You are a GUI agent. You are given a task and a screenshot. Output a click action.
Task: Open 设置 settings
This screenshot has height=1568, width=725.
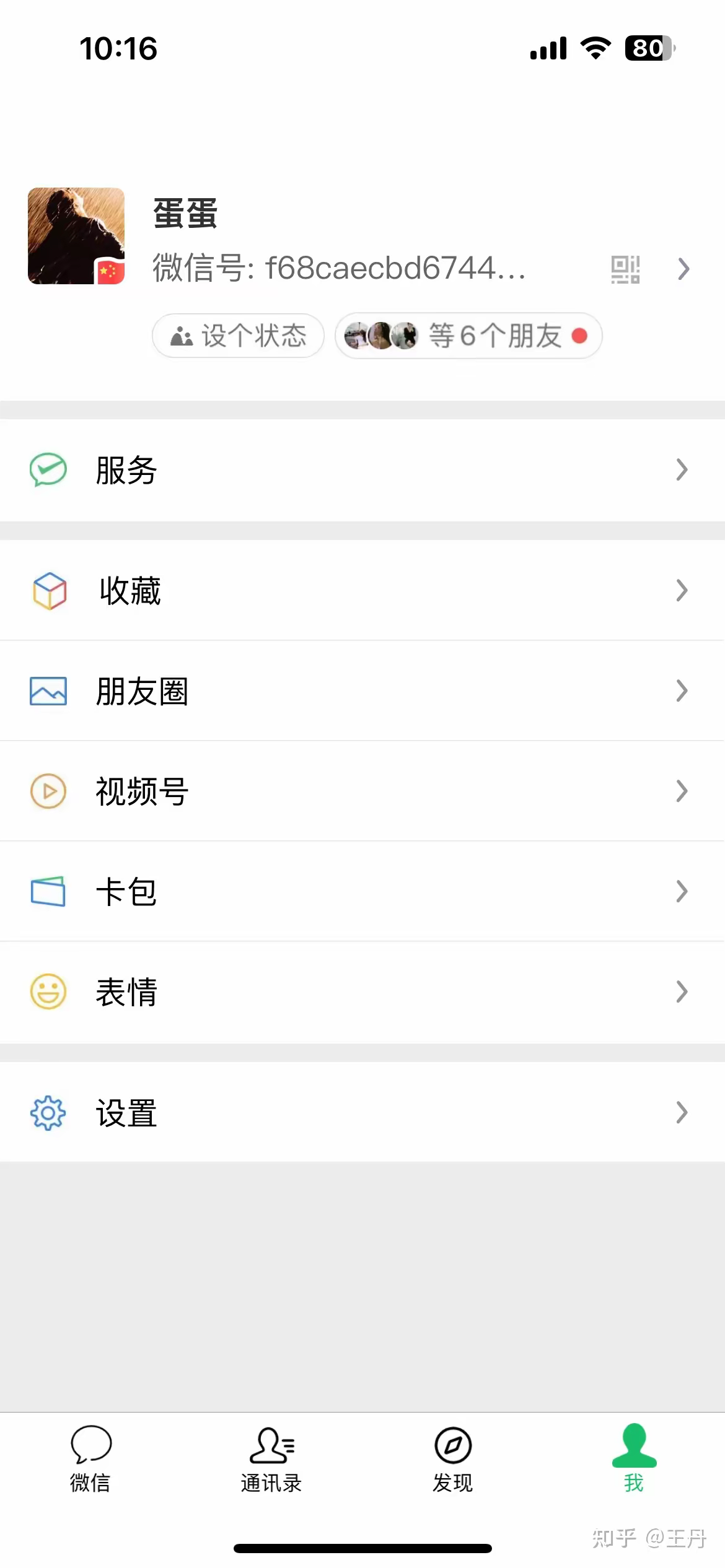362,1113
